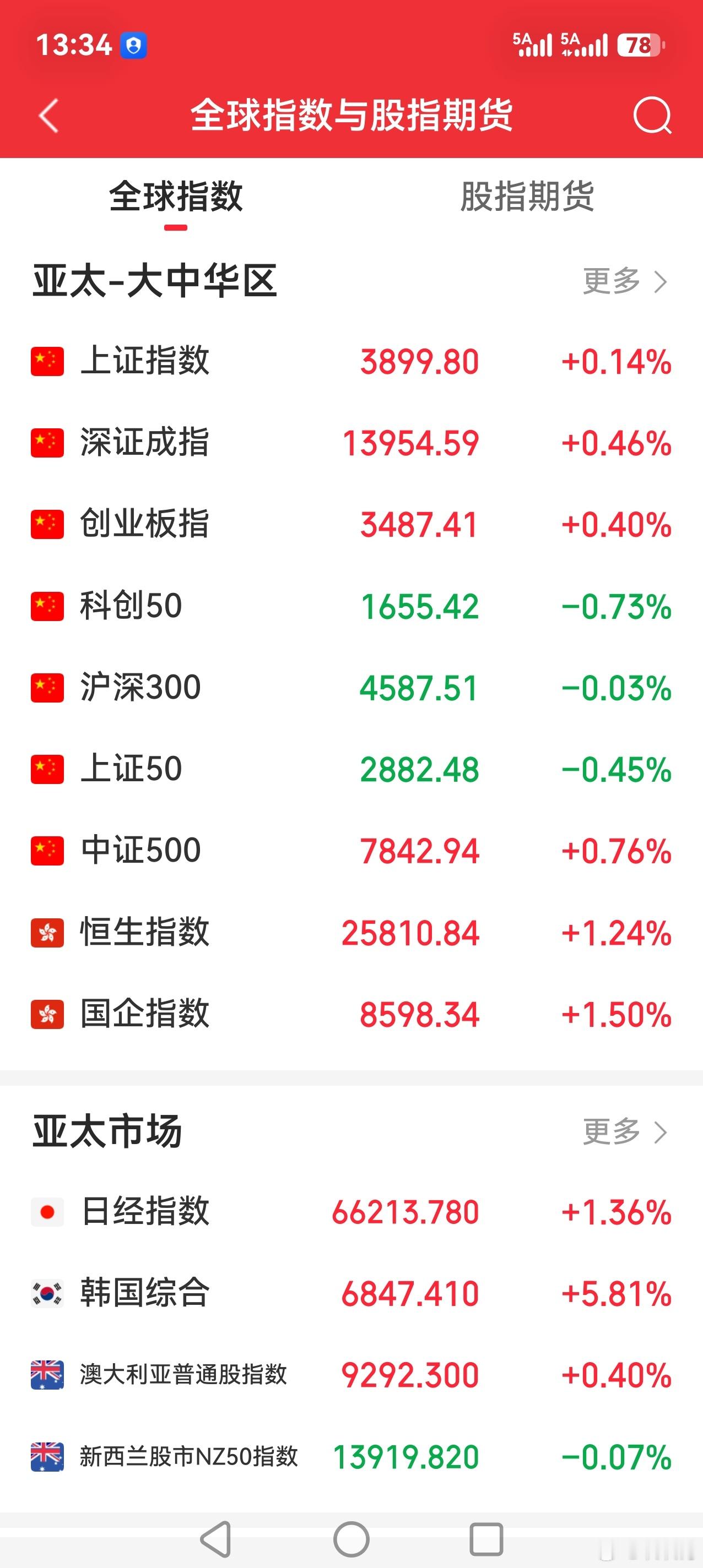Open the search icon in the header
Screen dimensions: 703x1568
point(652,116)
